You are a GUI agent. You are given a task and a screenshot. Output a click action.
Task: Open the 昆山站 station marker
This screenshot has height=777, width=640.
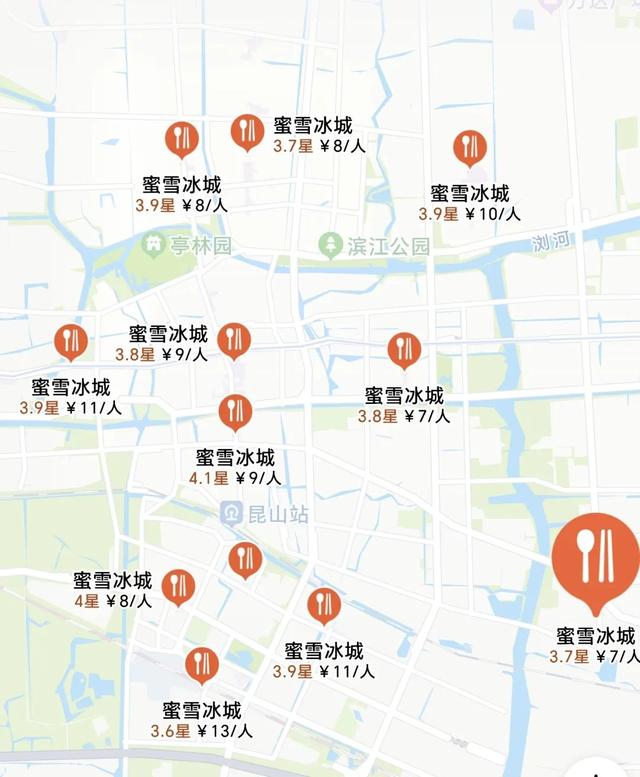pyautogui.click(x=232, y=514)
